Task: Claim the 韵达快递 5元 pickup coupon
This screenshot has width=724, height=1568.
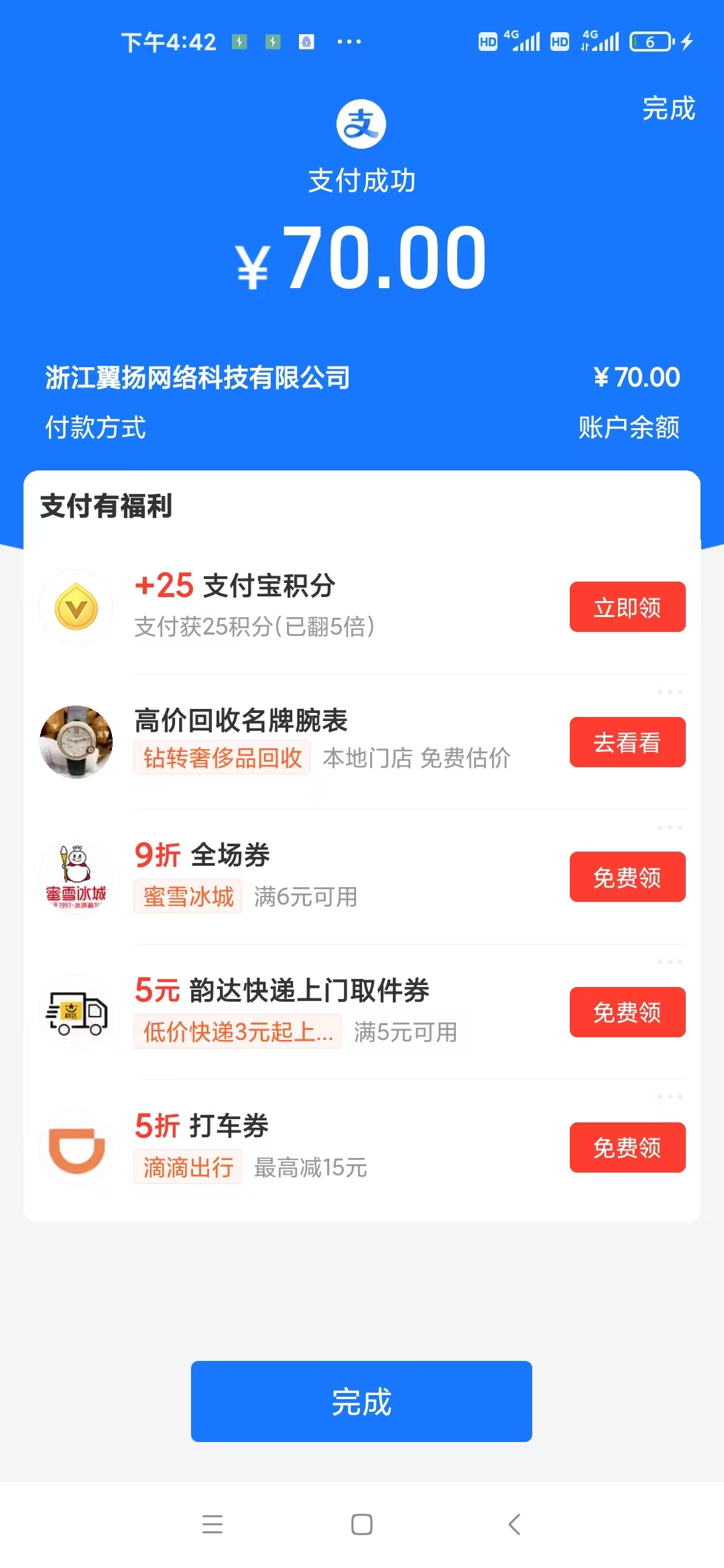Action: click(627, 1012)
